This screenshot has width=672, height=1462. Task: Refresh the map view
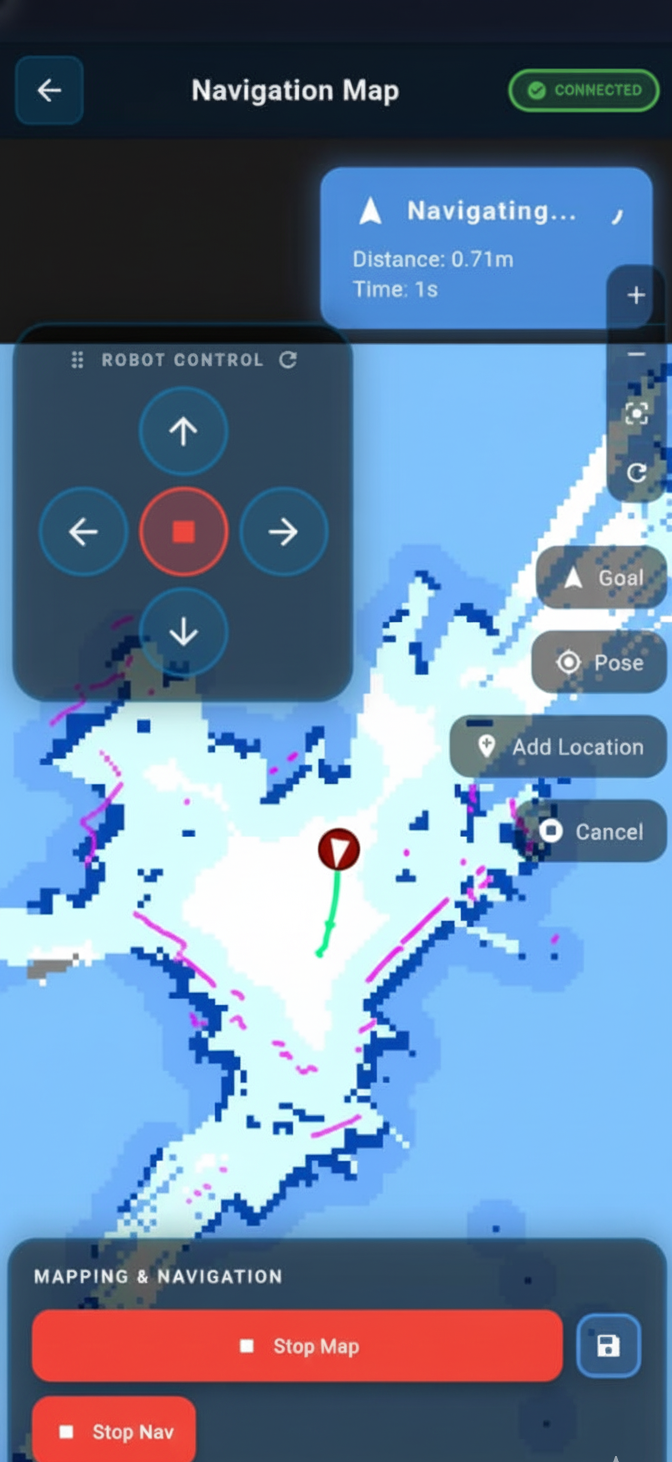point(636,473)
